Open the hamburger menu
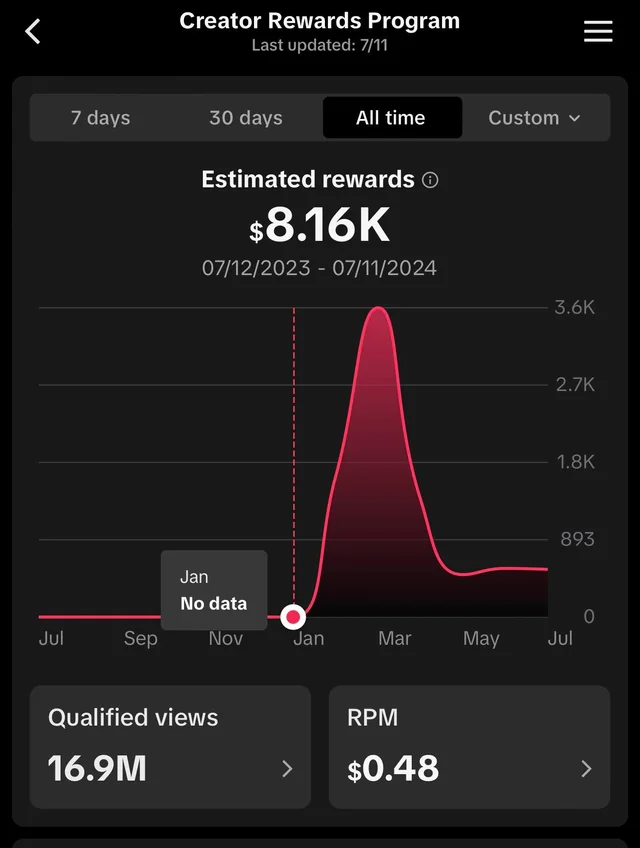 [598, 31]
